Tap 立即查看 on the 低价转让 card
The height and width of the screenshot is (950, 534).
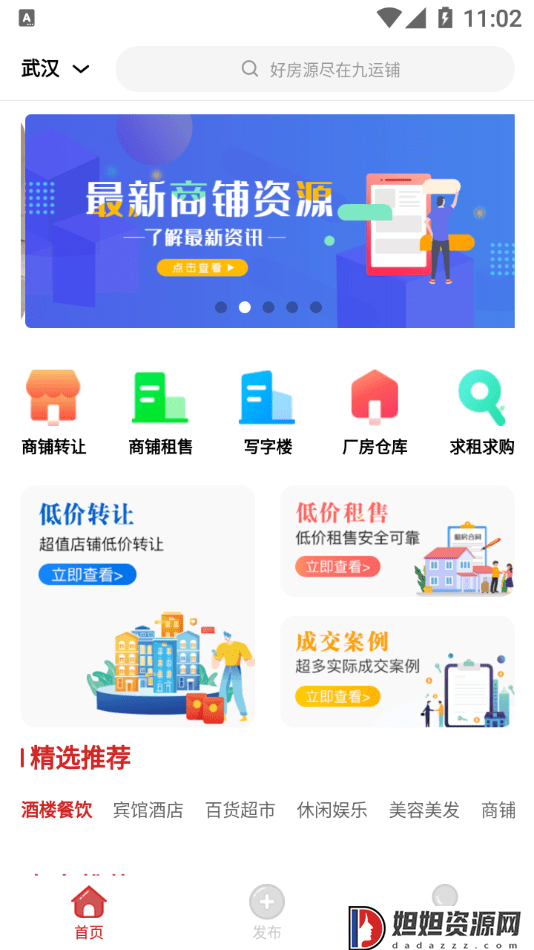tap(87, 574)
